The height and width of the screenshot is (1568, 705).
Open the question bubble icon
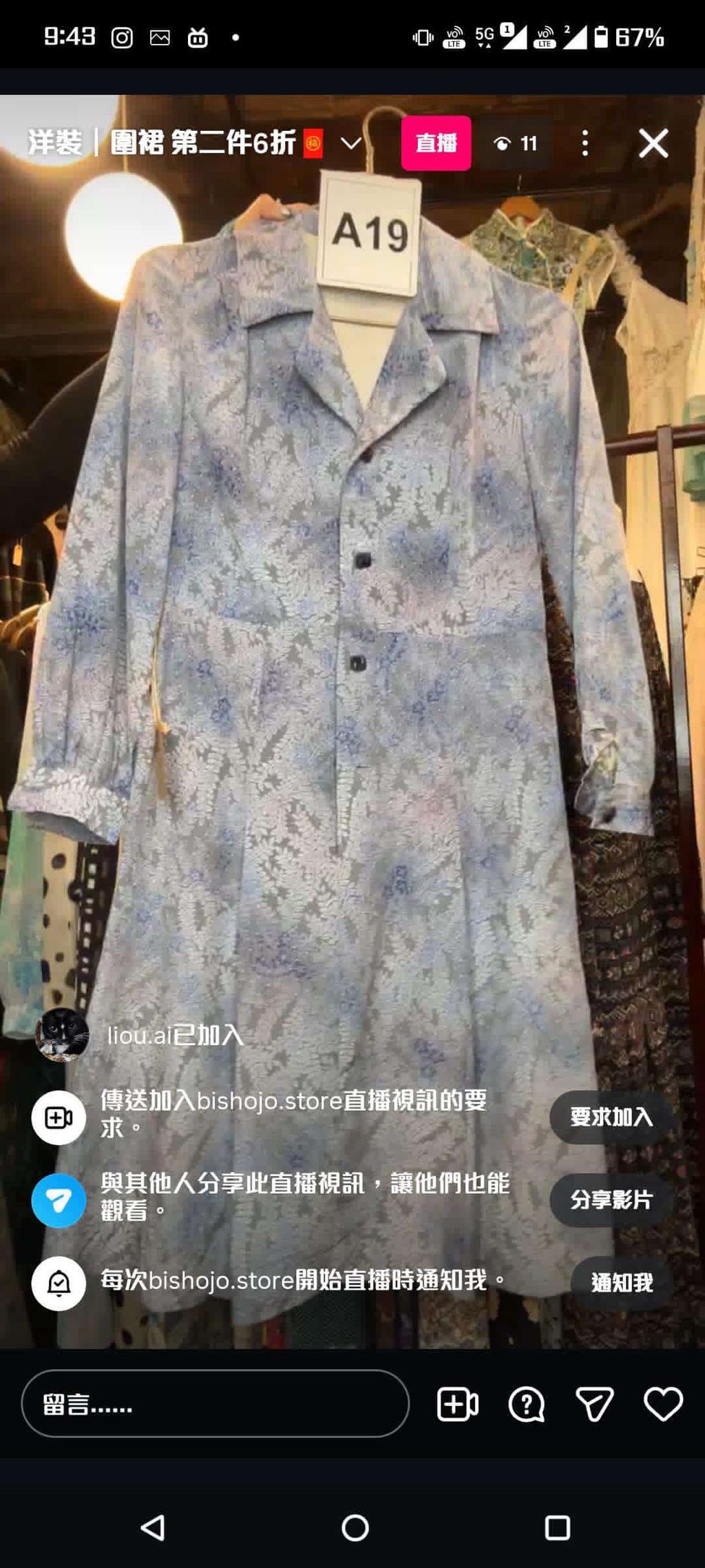coord(527,1404)
